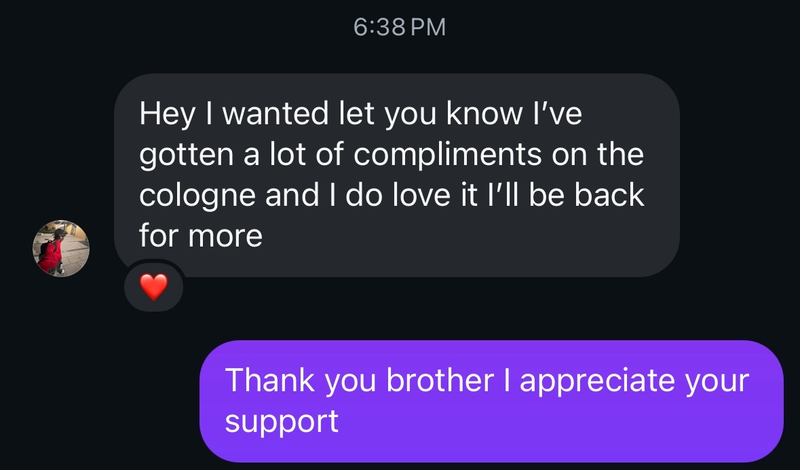Tap the red heart reaction under the cologne message
Image resolution: width=800 pixels, height=470 pixels.
click(x=153, y=289)
